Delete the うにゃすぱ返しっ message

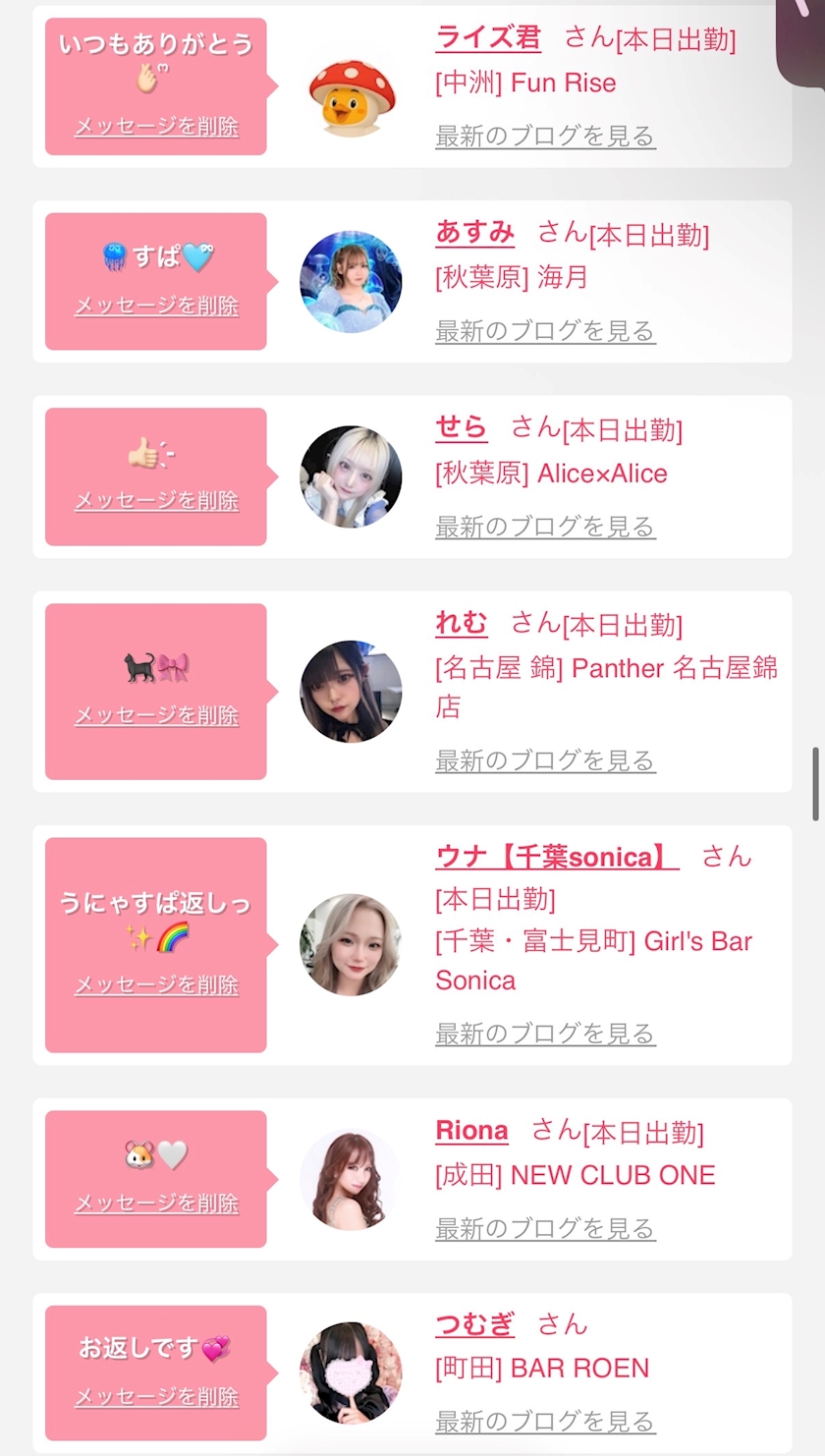(156, 985)
